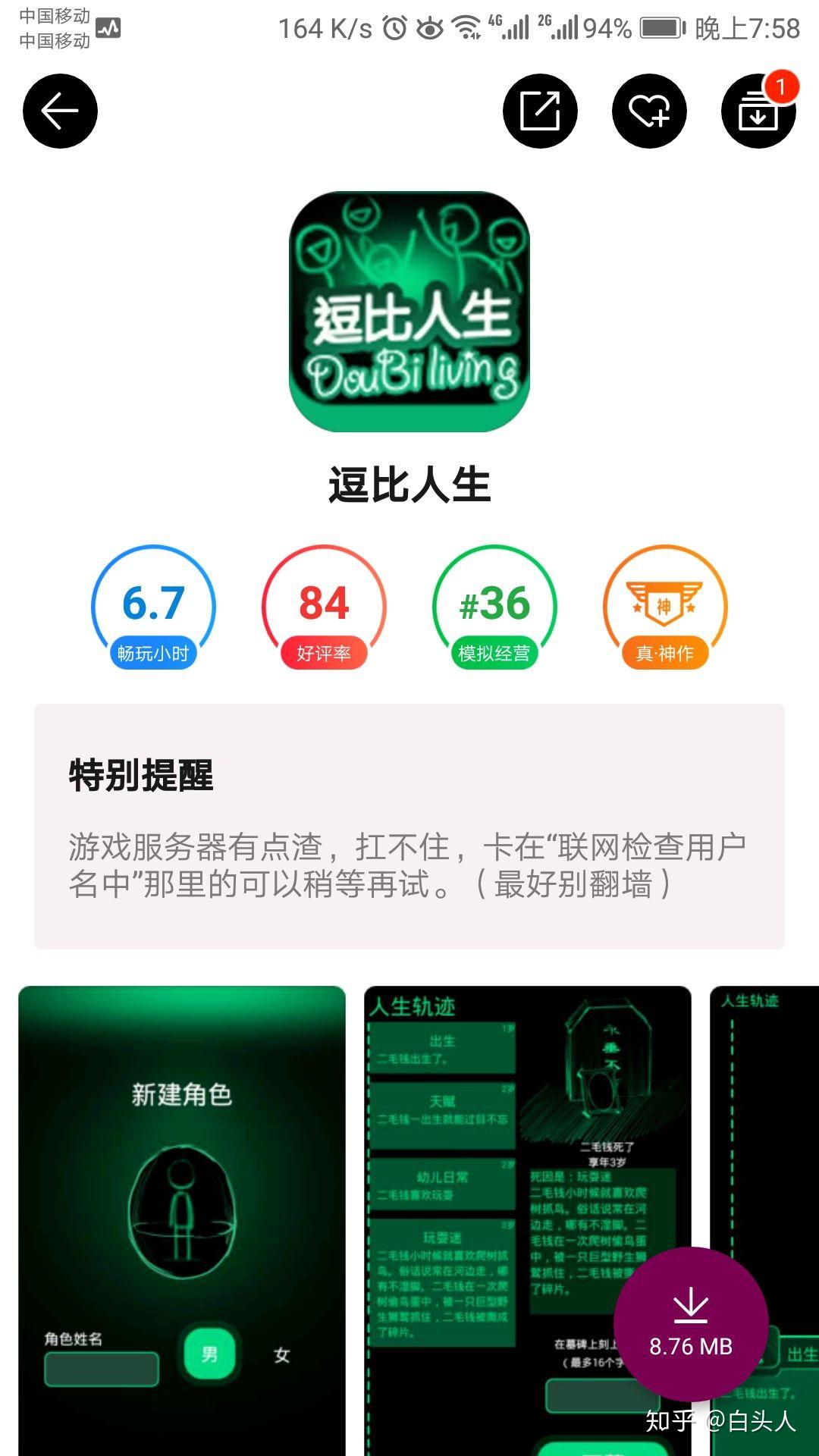This screenshot has height=1456, width=819.
Task: Tap the 6.7 畅玩小时 badge
Action: point(153,607)
